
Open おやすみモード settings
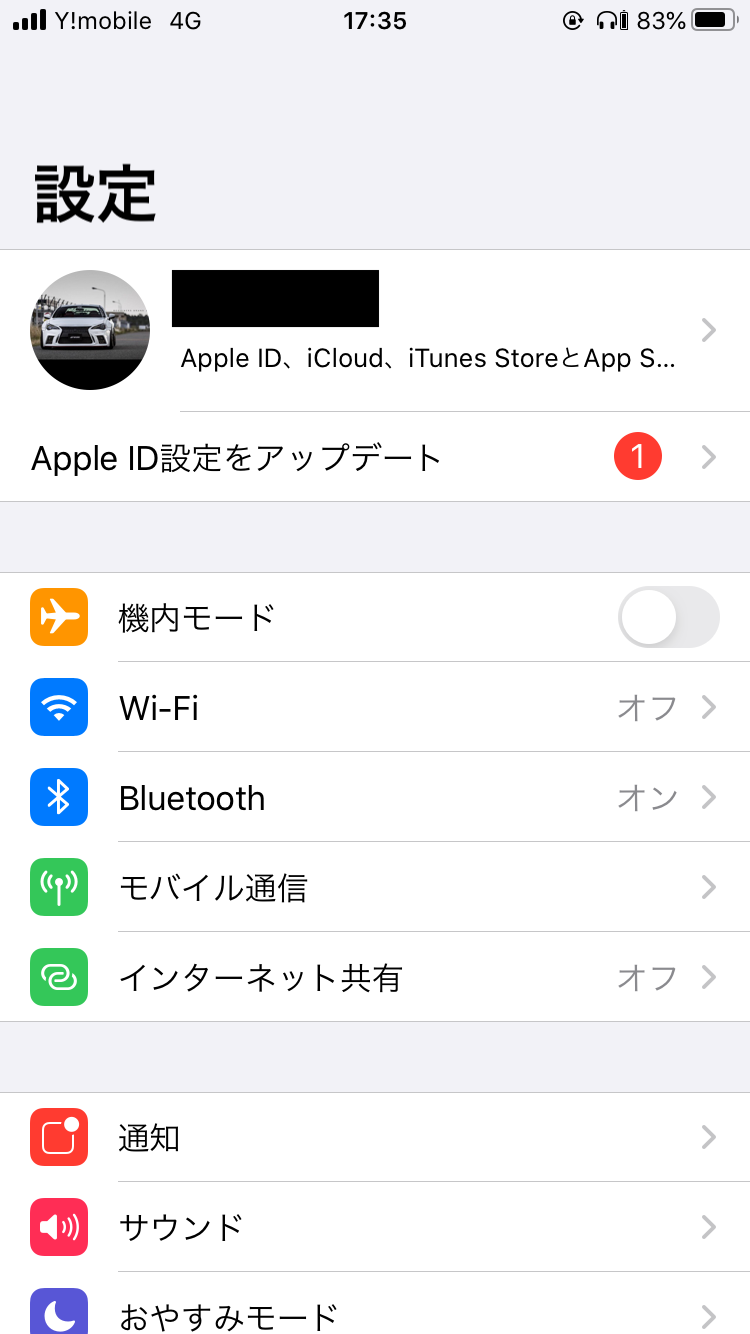click(375, 1314)
